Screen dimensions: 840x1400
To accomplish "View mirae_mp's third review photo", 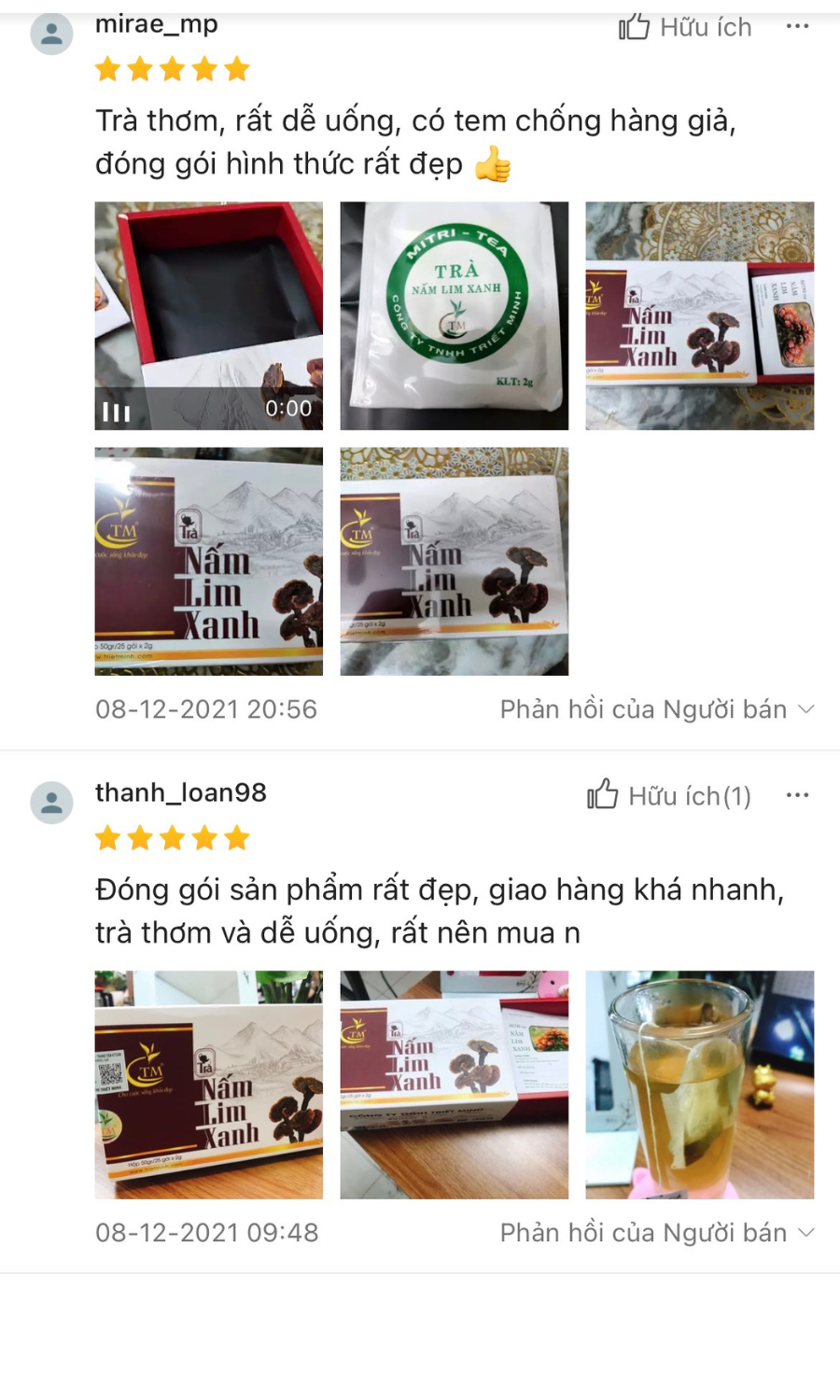I will click(699, 315).
